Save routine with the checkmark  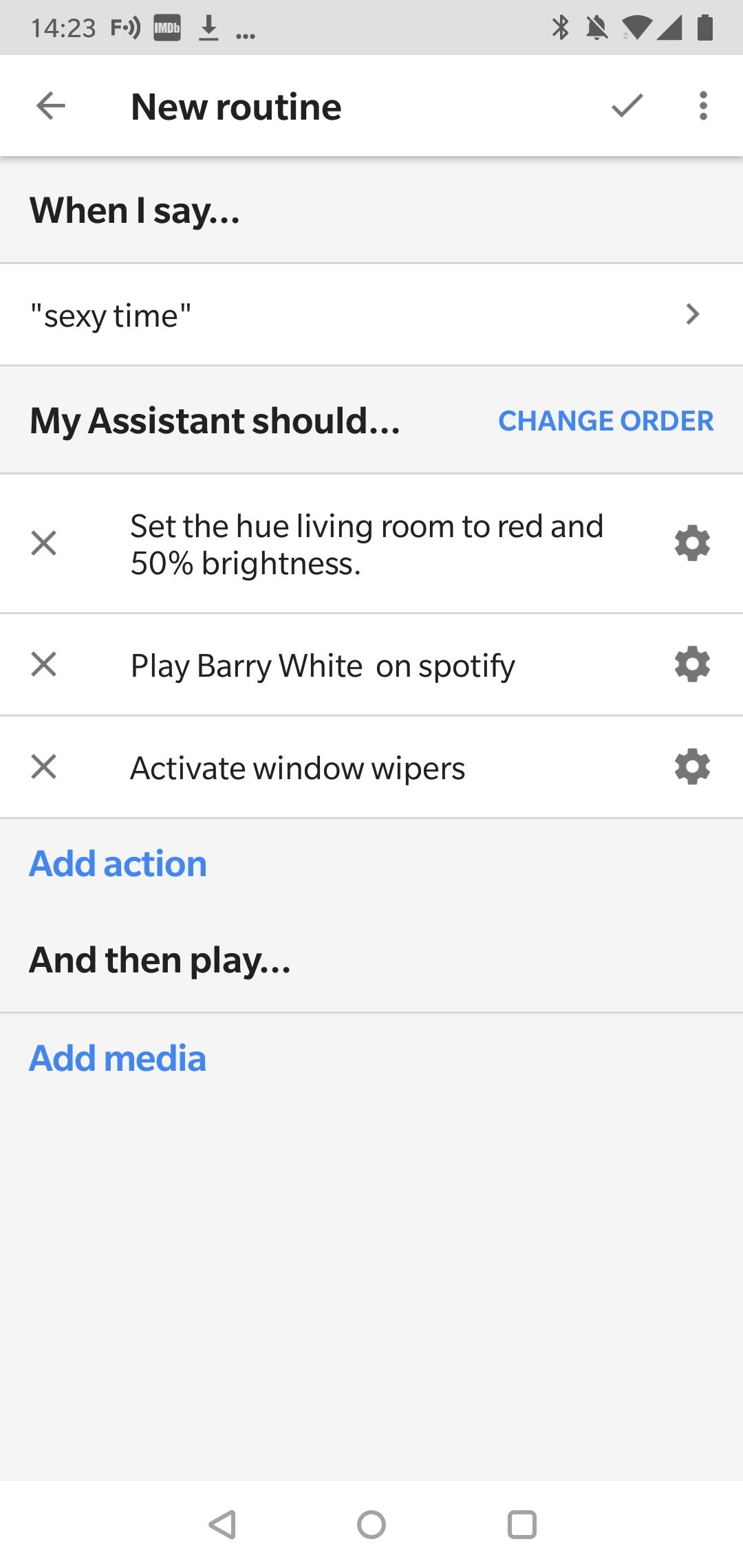pos(627,106)
